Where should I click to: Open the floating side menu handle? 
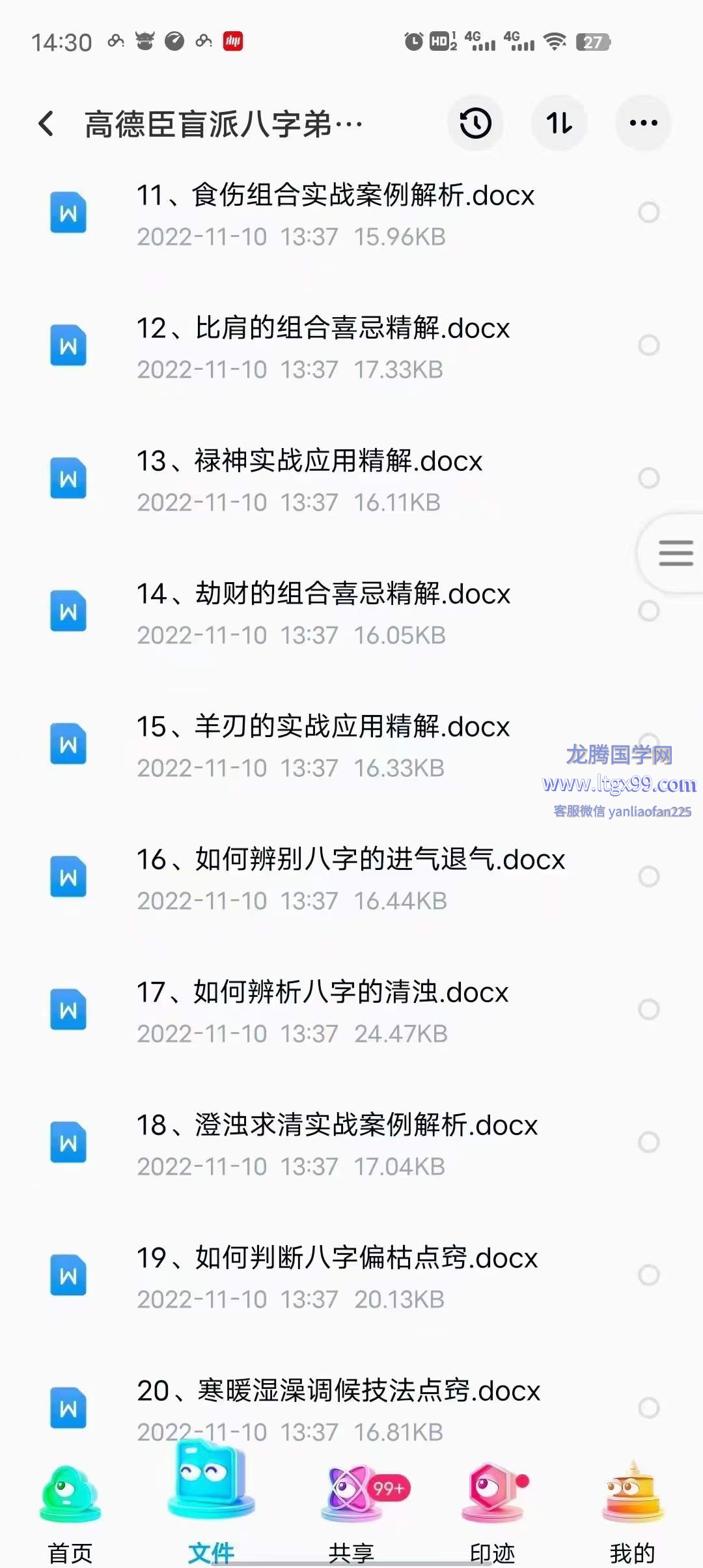[674, 553]
